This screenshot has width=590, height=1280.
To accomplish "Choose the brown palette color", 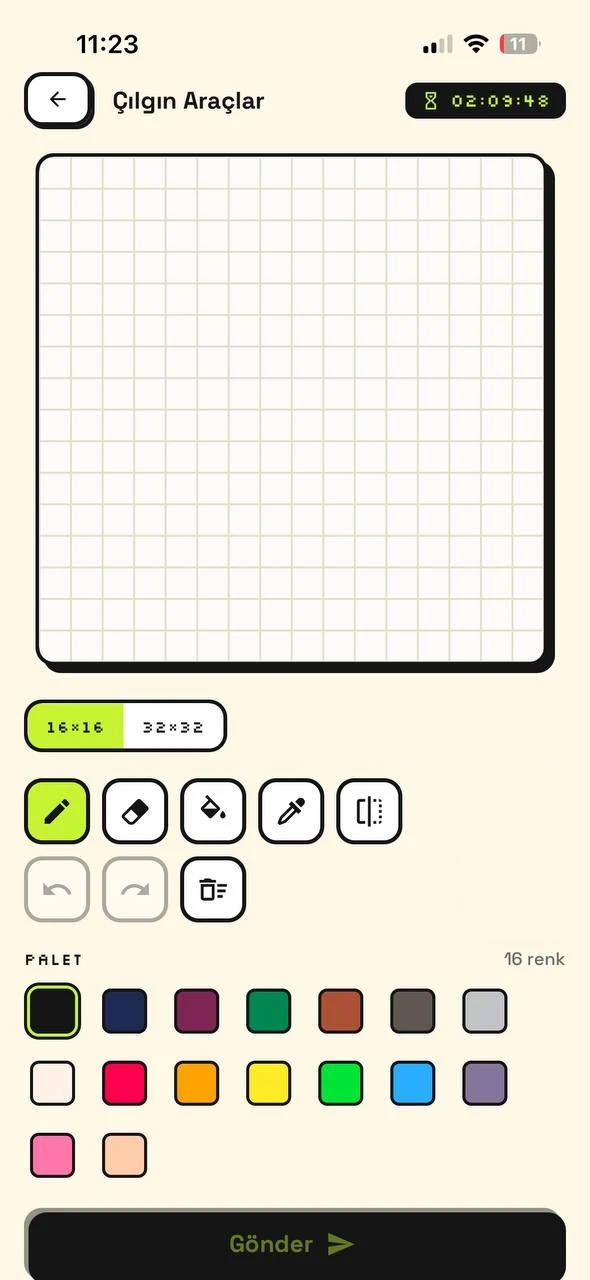I will [x=341, y=1011].
